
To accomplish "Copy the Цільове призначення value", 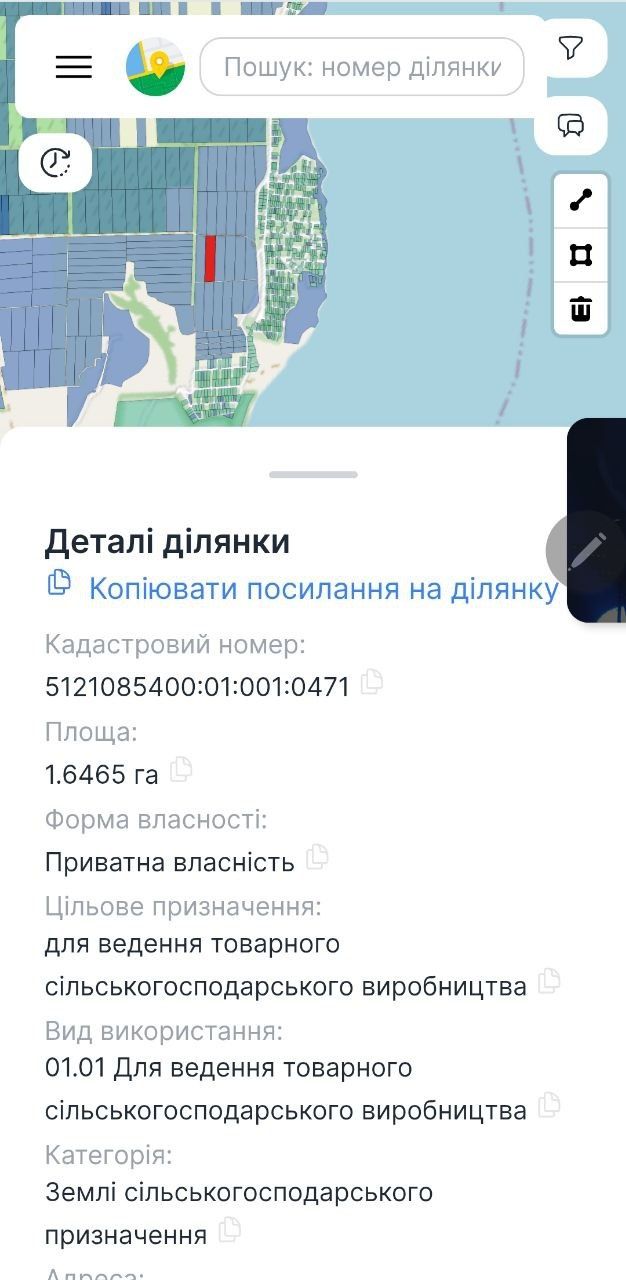I will click(549, 982).
